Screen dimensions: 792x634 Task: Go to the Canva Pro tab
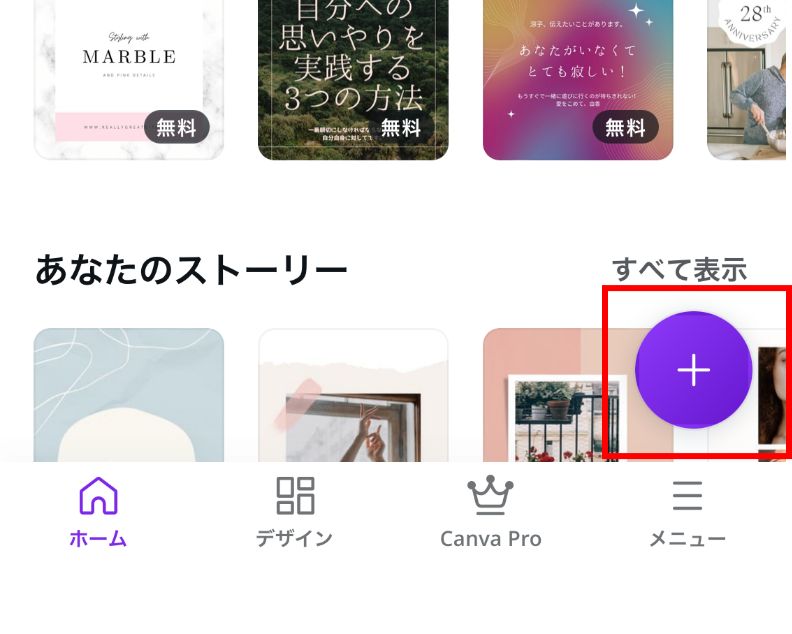tap(490, 512)
